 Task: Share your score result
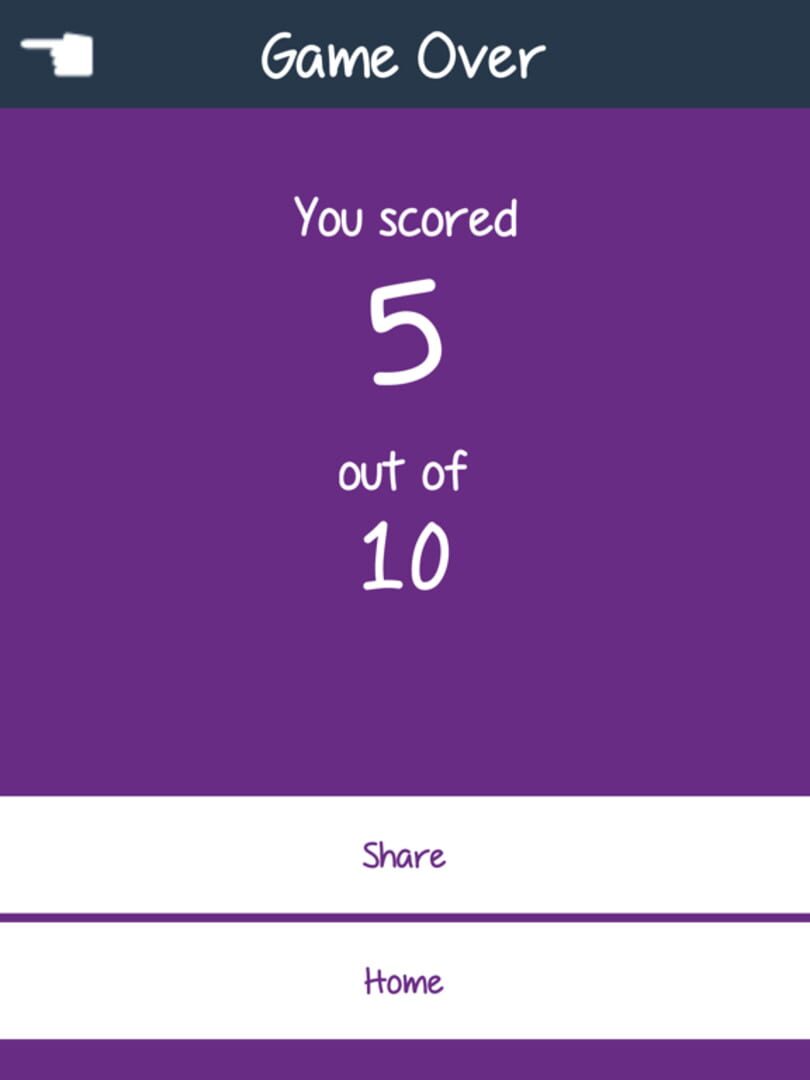404,855
